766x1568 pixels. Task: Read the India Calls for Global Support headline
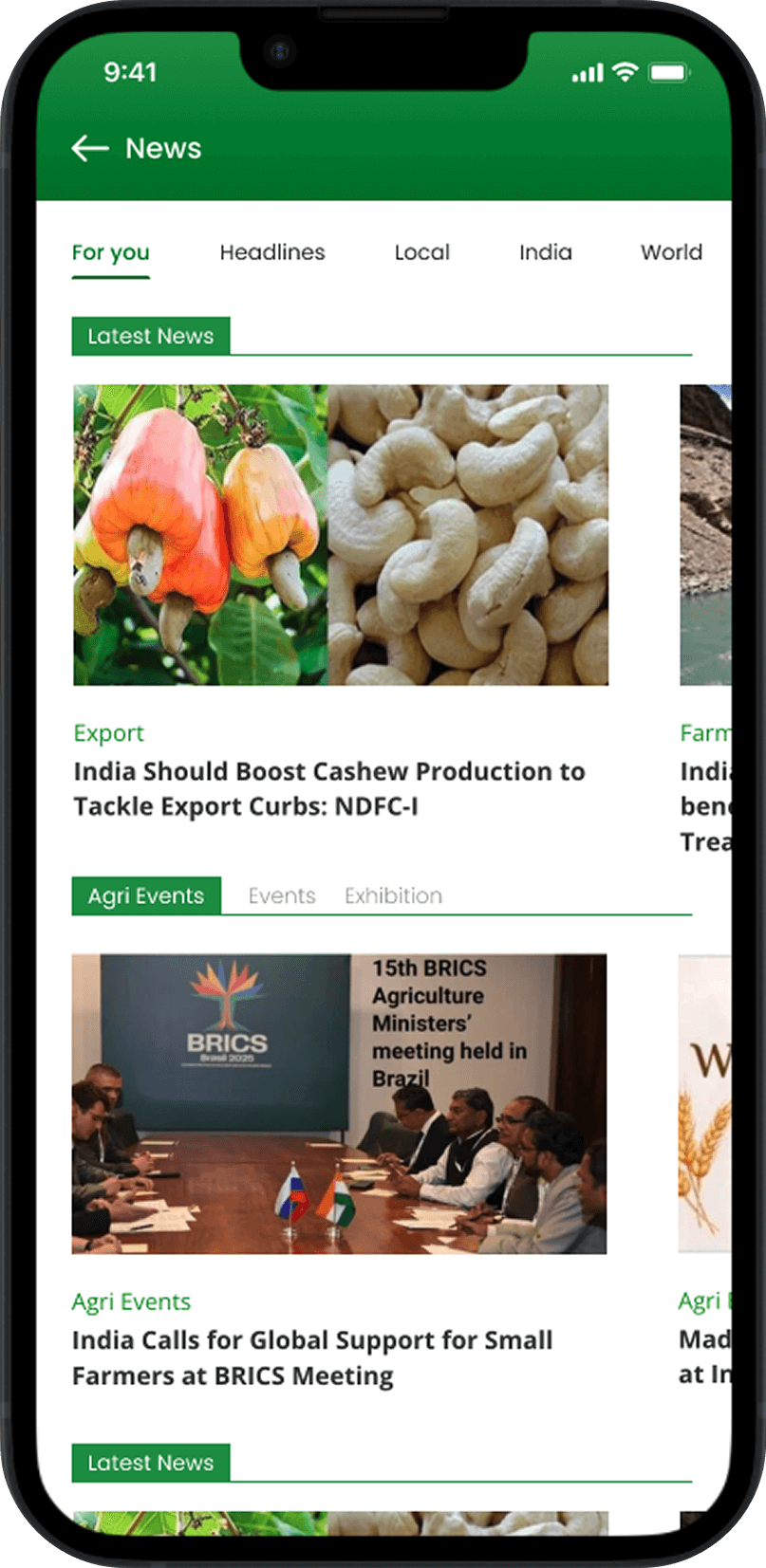click(312, 1357)
